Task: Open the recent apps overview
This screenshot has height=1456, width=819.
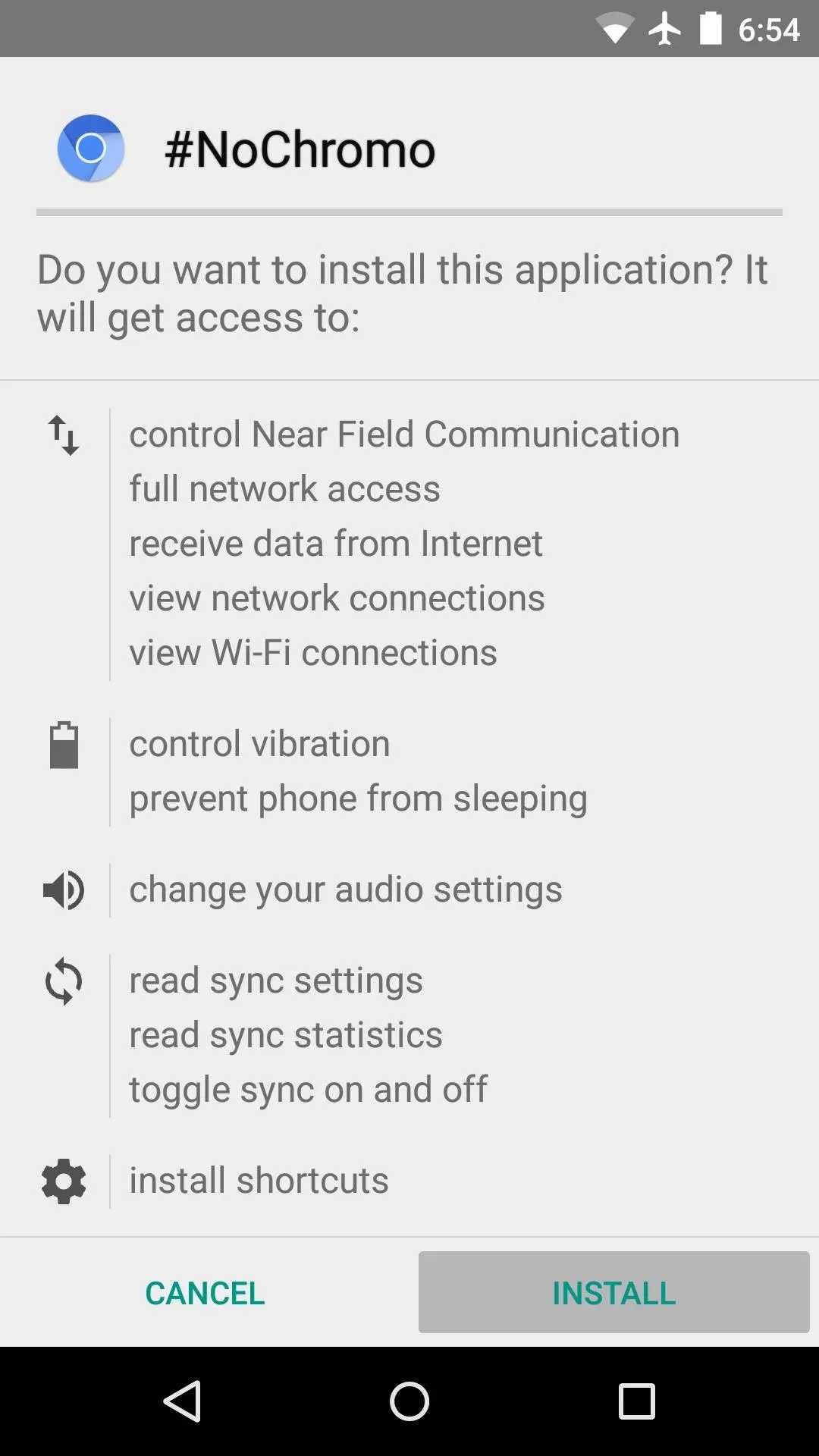Action: click(636, 1401)
